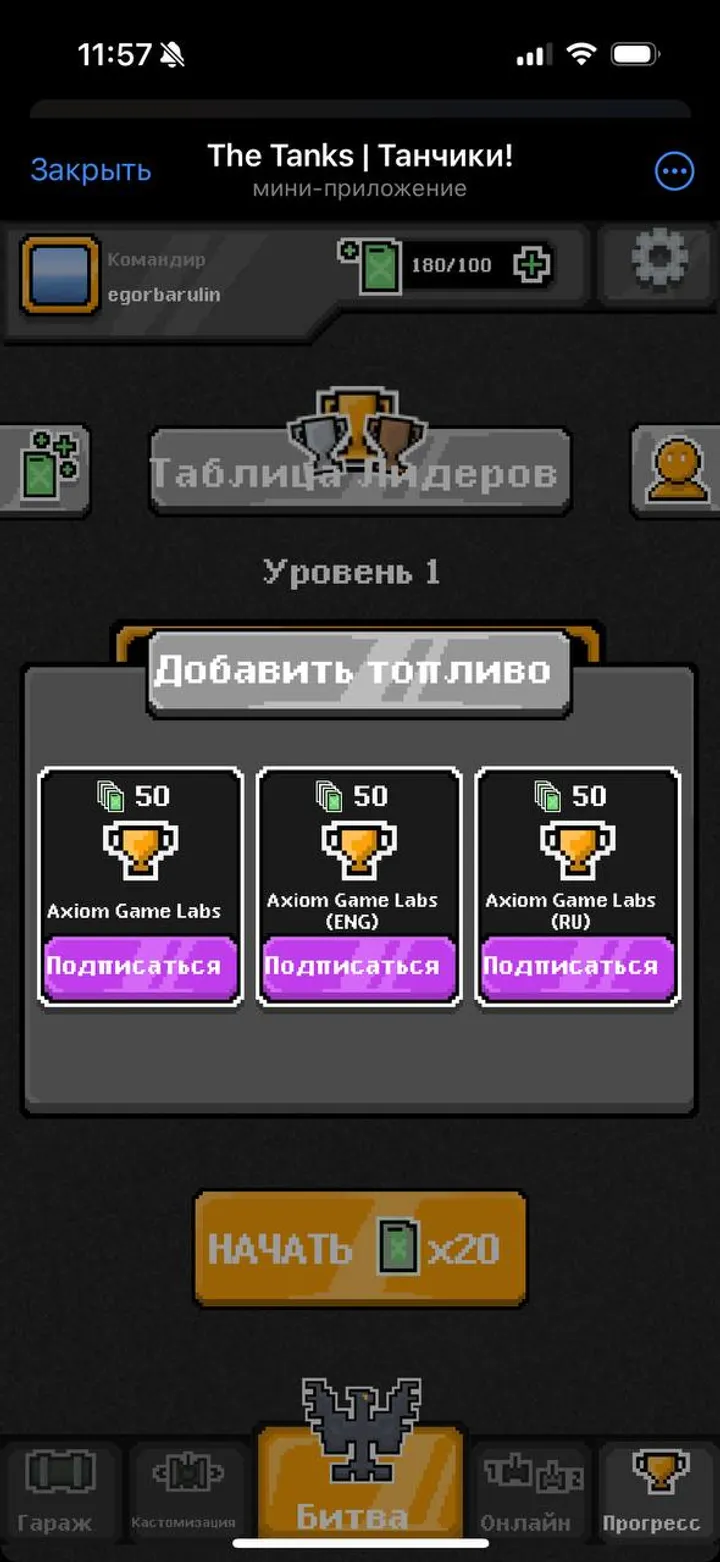Subscribe to Axiom Game Labs (ENG)
The image size is (720, 1562).
(x=358, y=966)
